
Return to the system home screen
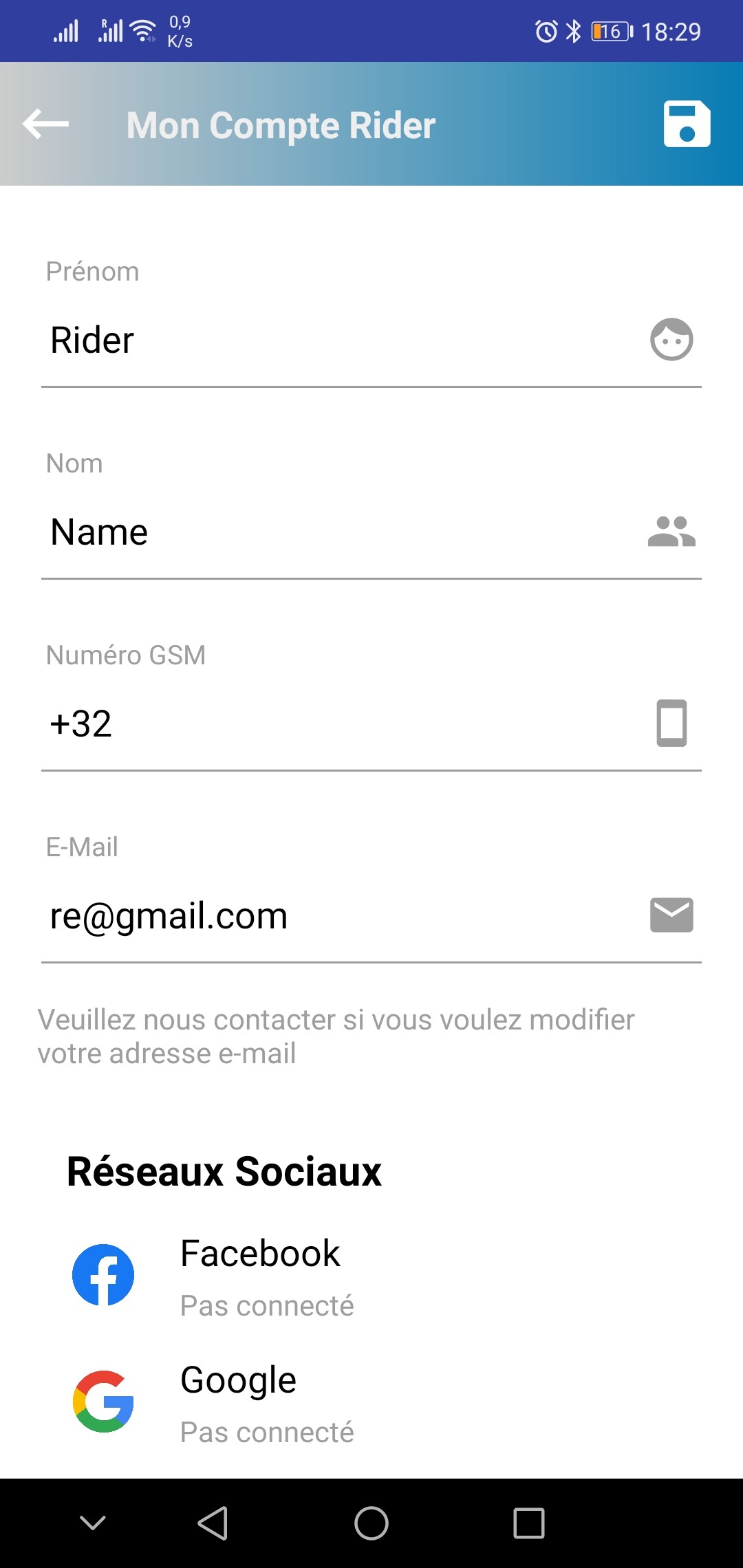point(371,1523)
